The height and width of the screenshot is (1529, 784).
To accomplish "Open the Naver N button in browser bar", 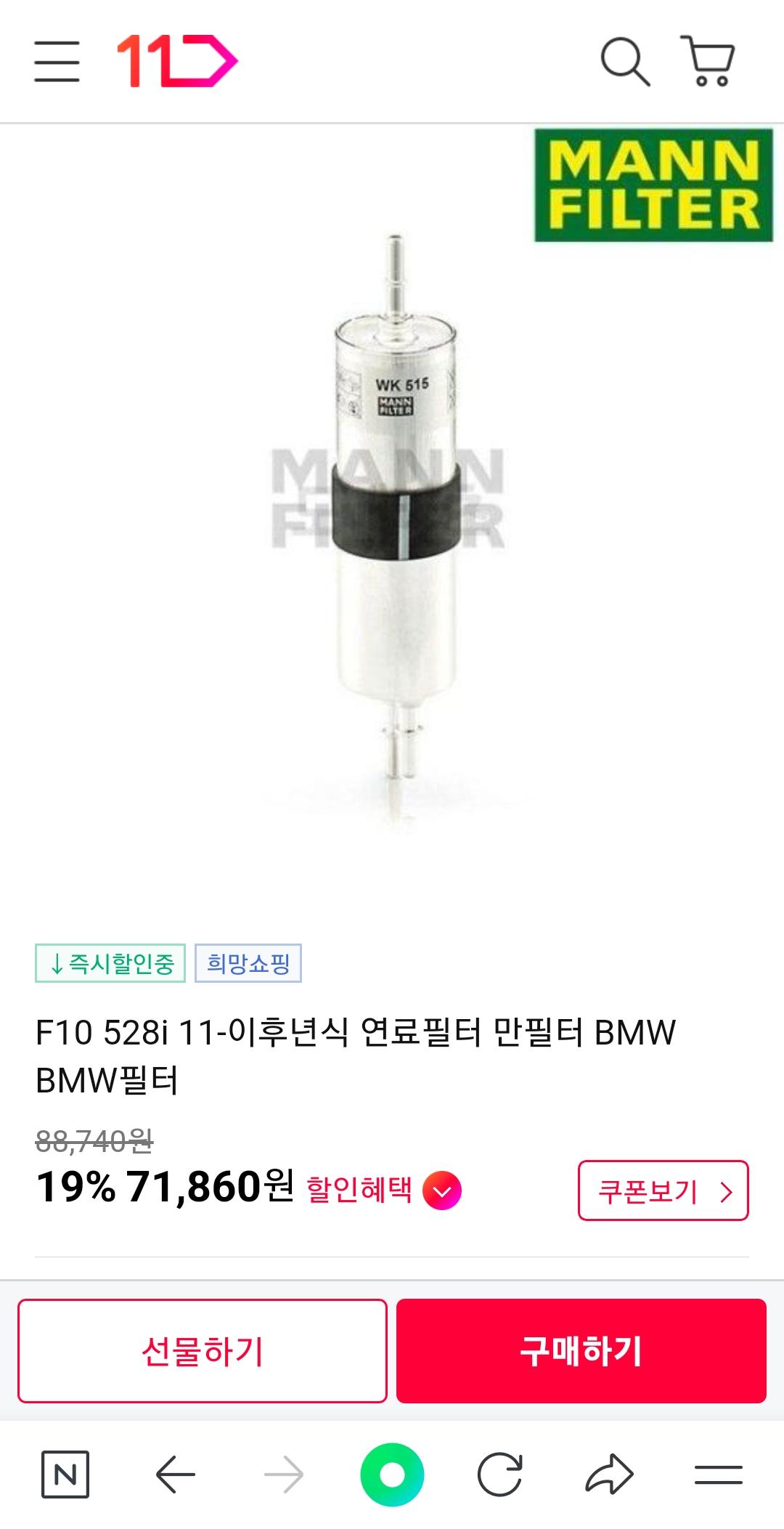I will coord(65,1475).
